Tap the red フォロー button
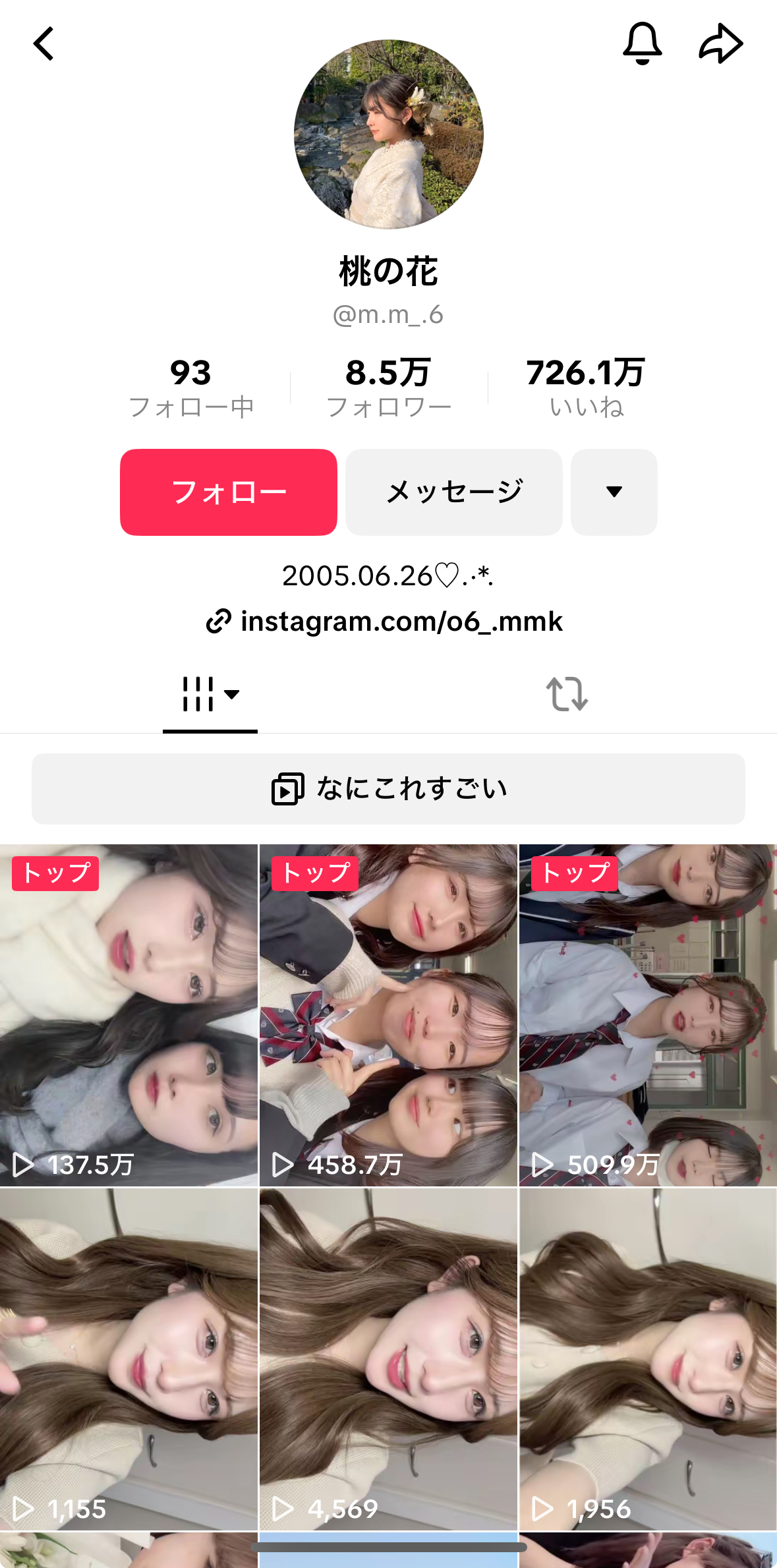Viewport: 777px width, 1568px height. 228,492
